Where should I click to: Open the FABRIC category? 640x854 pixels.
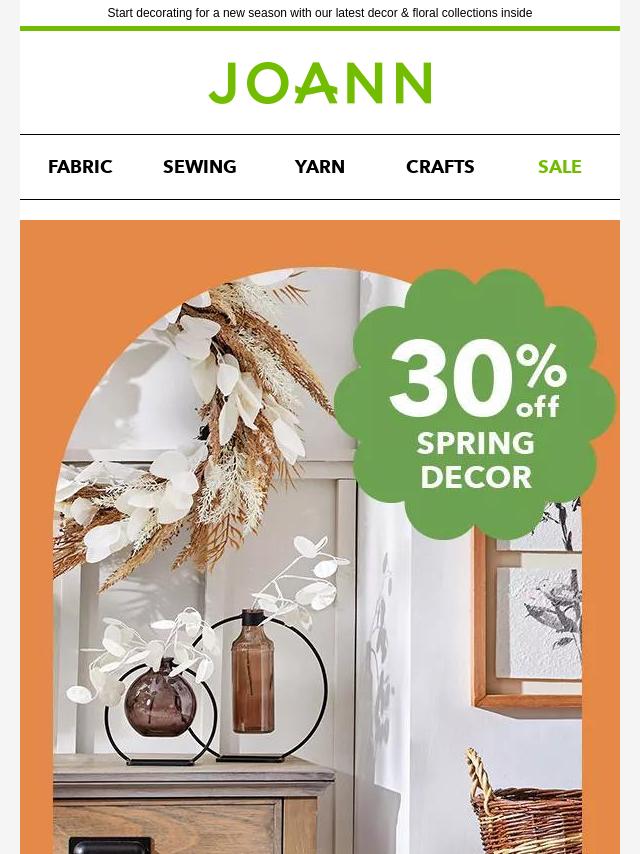click(x=80, y=167)
